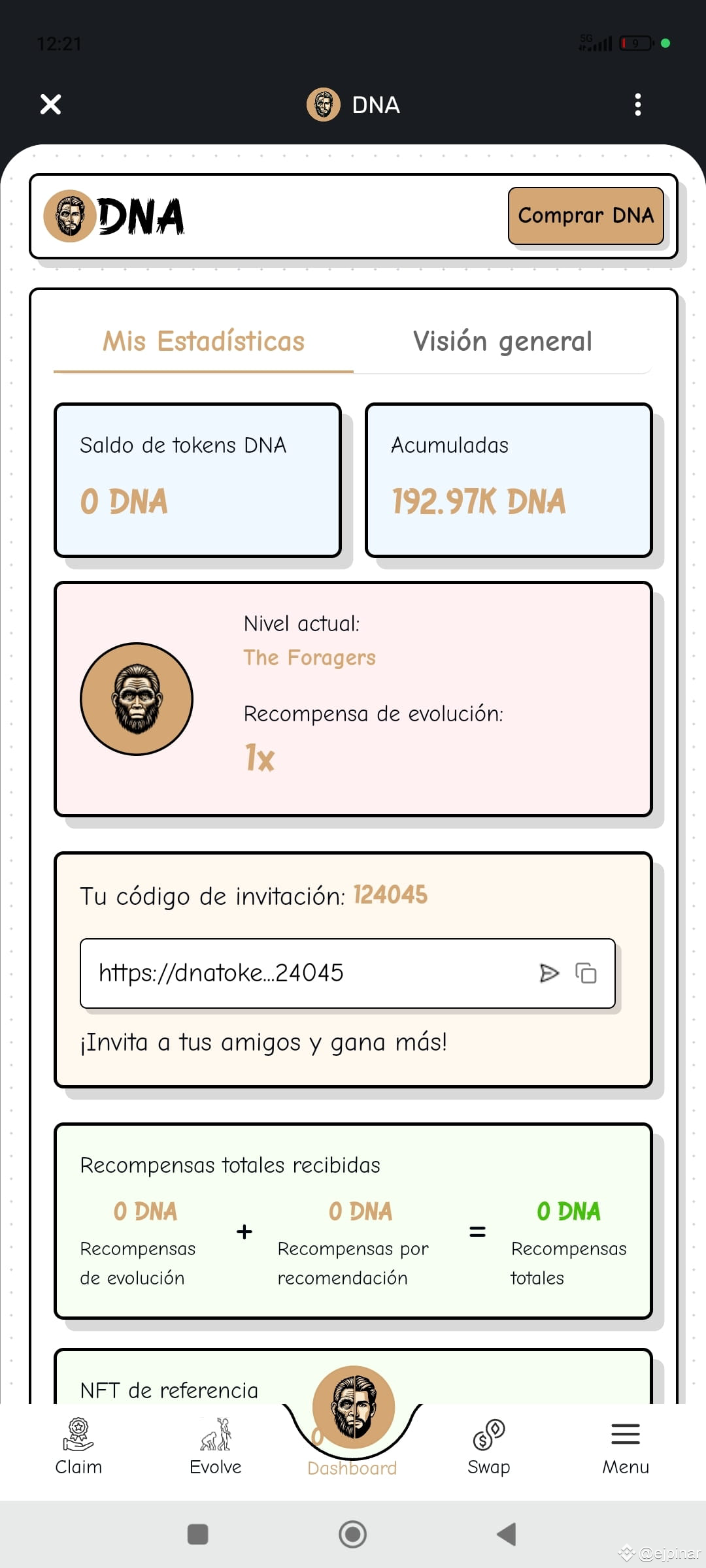Close the DNA mini app
The image size is (706, 1568).
point(50,105)
